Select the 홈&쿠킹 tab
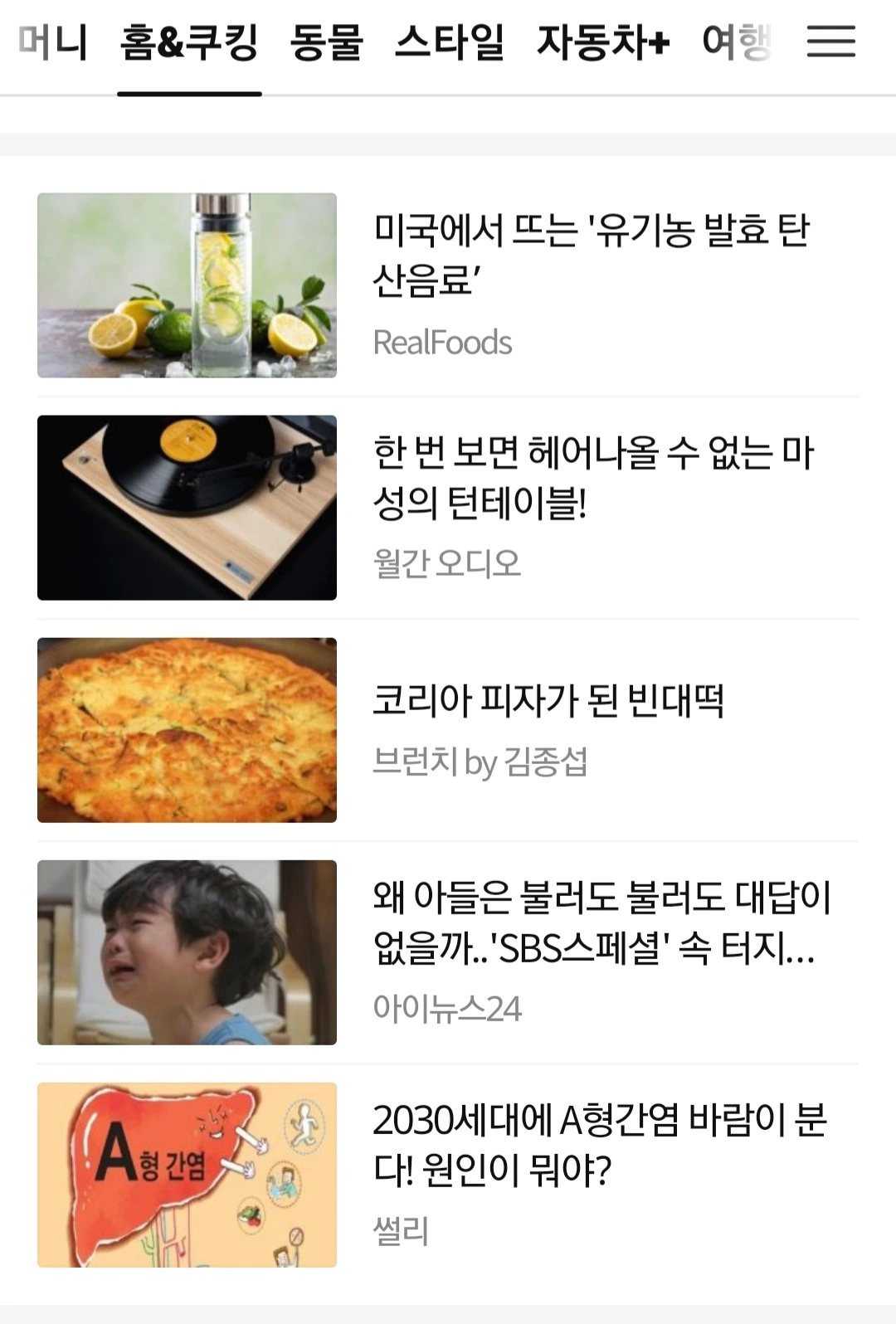896x1324 pixels. pos(189,43)
